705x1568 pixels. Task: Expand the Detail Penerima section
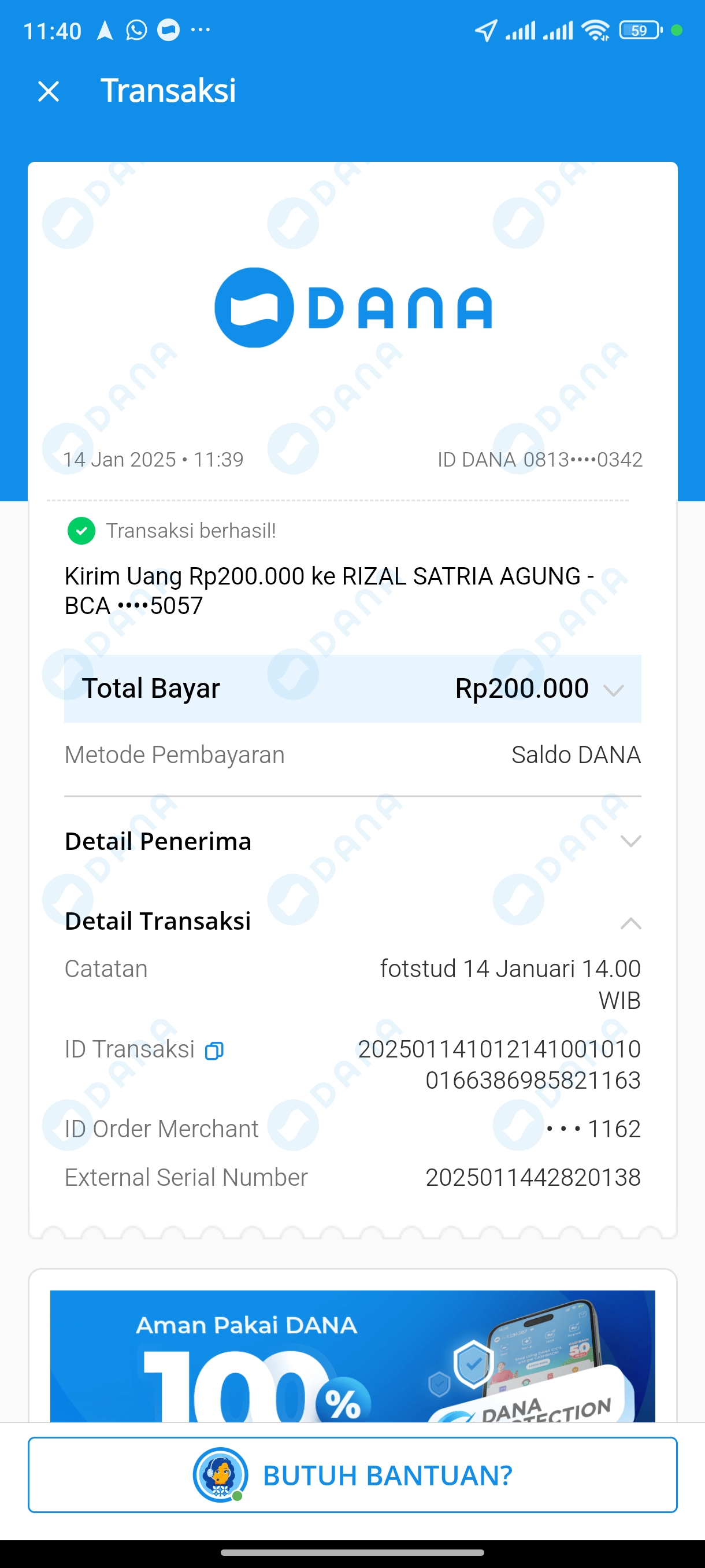pyautogui.click(x=630, y=841)
